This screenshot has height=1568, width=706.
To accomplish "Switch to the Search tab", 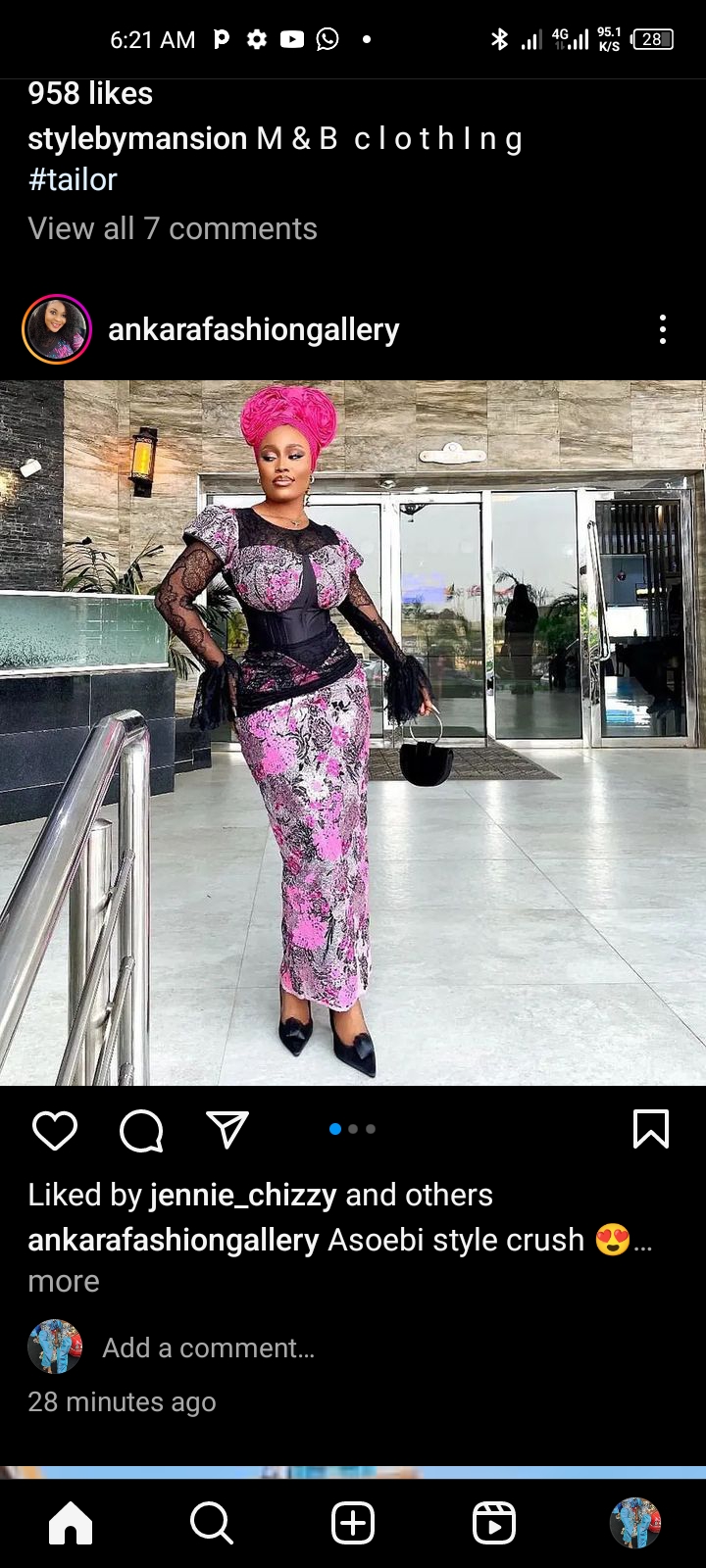I will [x=212, y=1524].
